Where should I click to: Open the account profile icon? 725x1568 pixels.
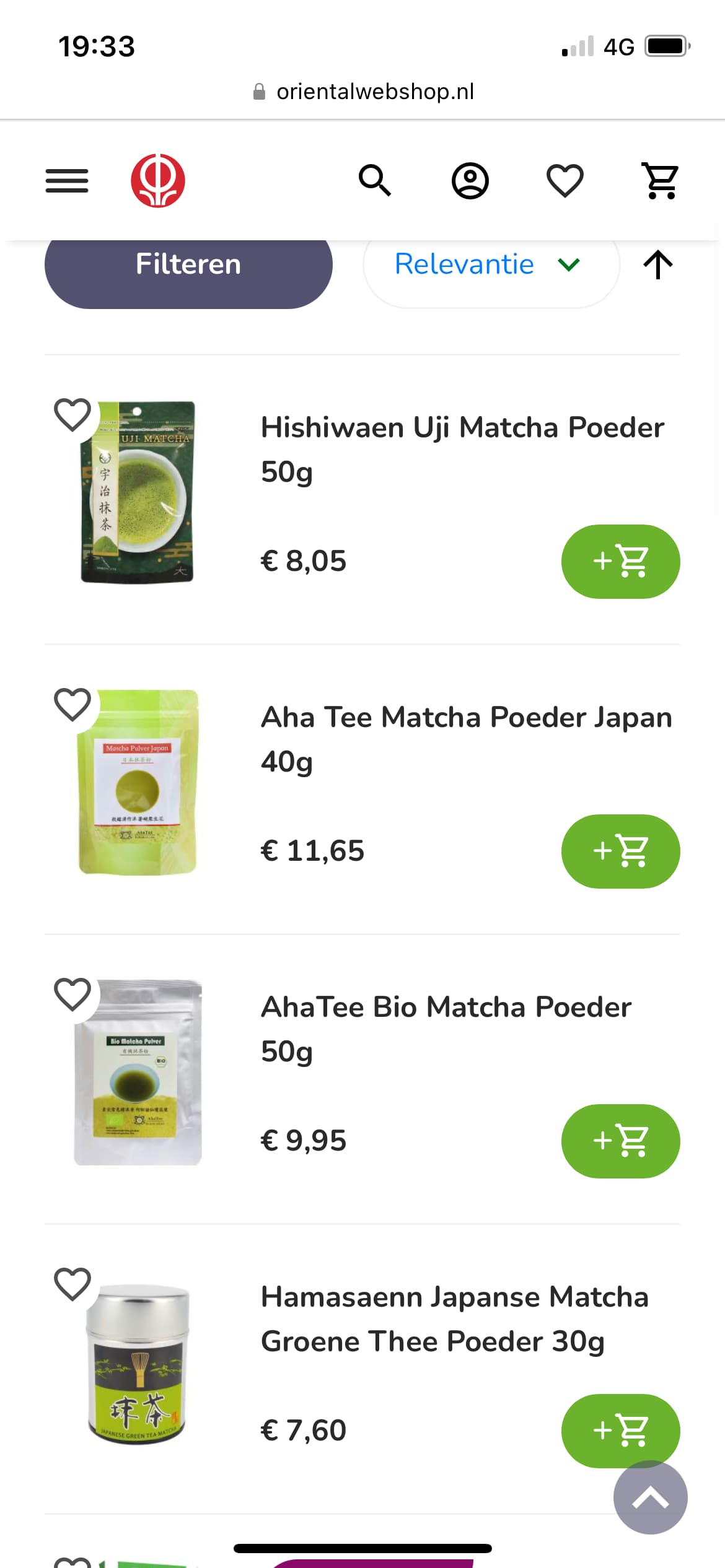click(x=470, y=181)
